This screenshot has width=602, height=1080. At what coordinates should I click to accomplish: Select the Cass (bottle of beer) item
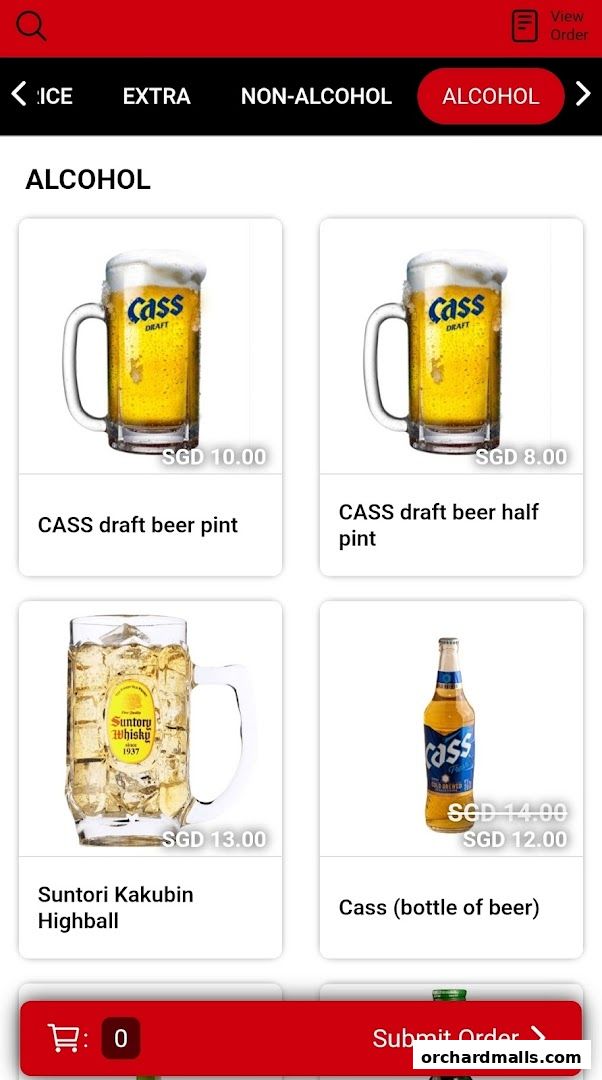[x=451, y=779]
